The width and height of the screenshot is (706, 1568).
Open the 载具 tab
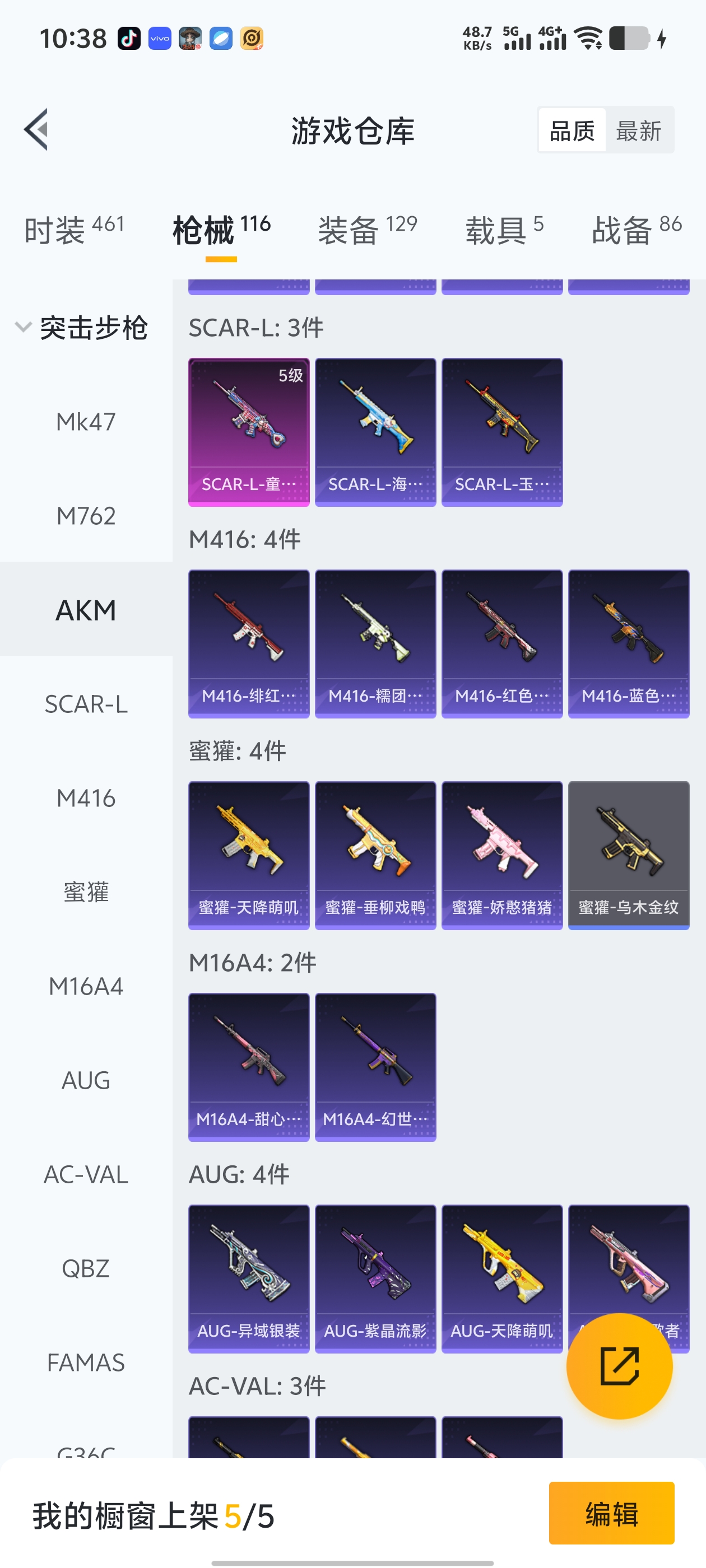point(504,230)
